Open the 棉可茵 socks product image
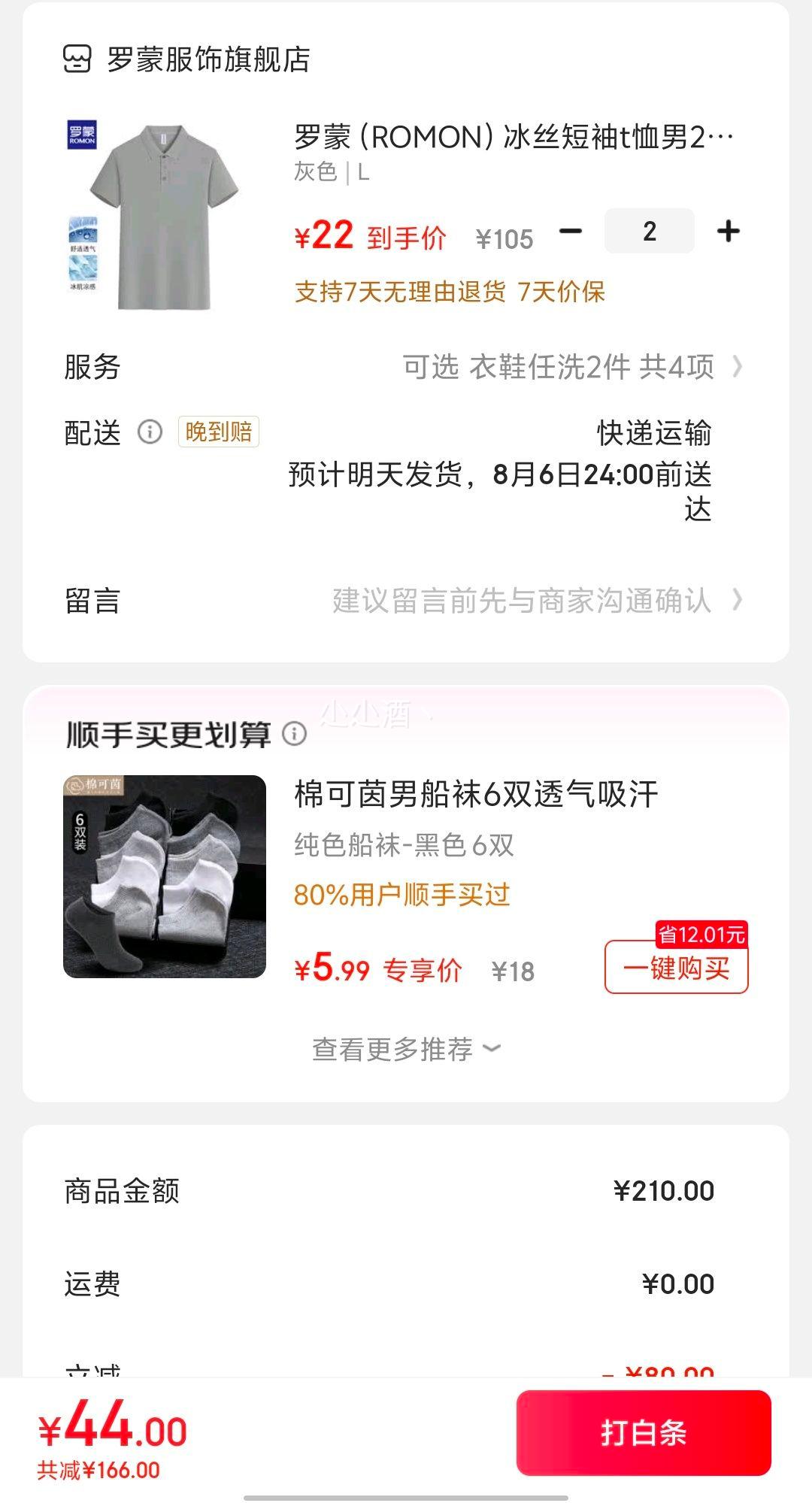 coord(165,877)
